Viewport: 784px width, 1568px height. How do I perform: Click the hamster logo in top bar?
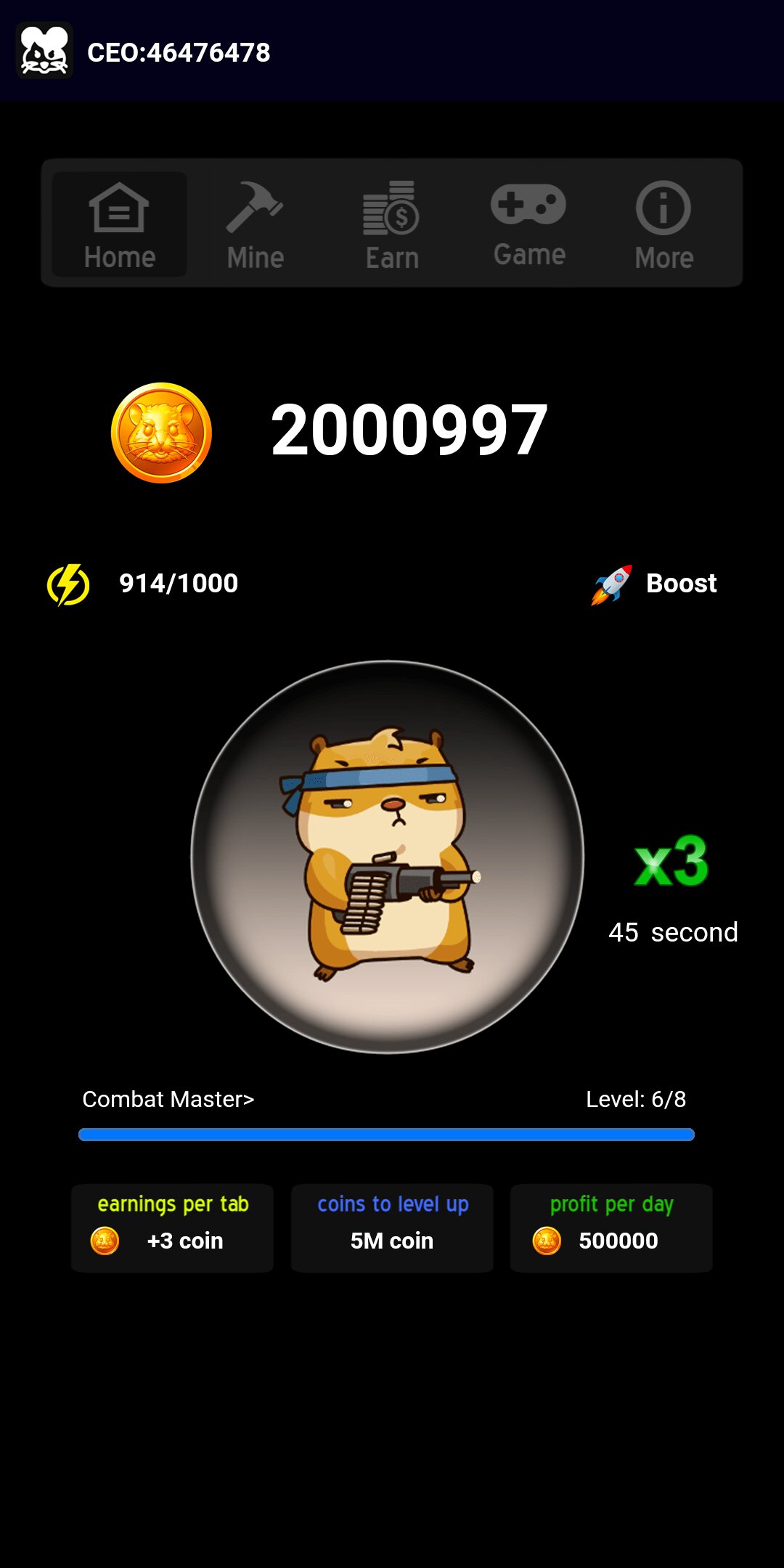[x=46, y=52]
